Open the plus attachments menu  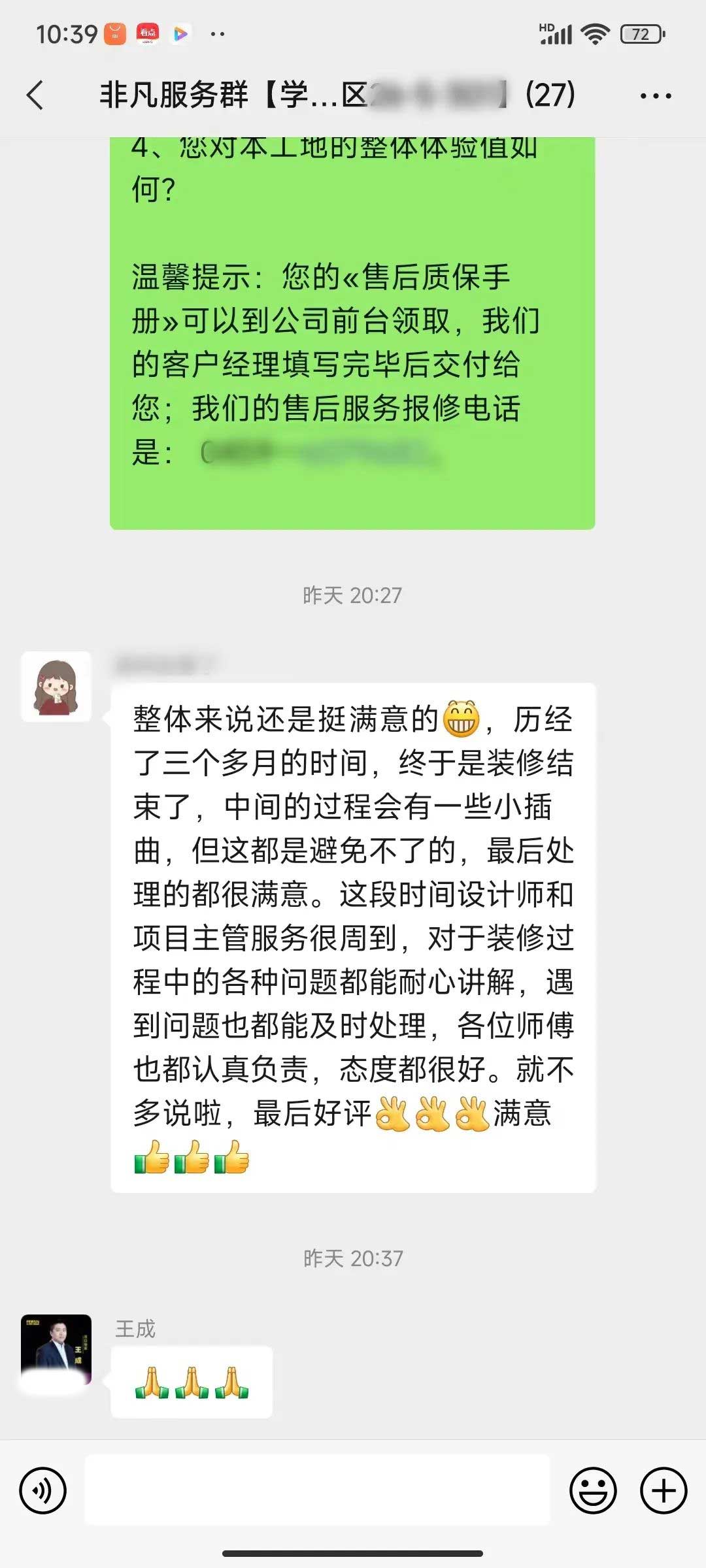663,1490
